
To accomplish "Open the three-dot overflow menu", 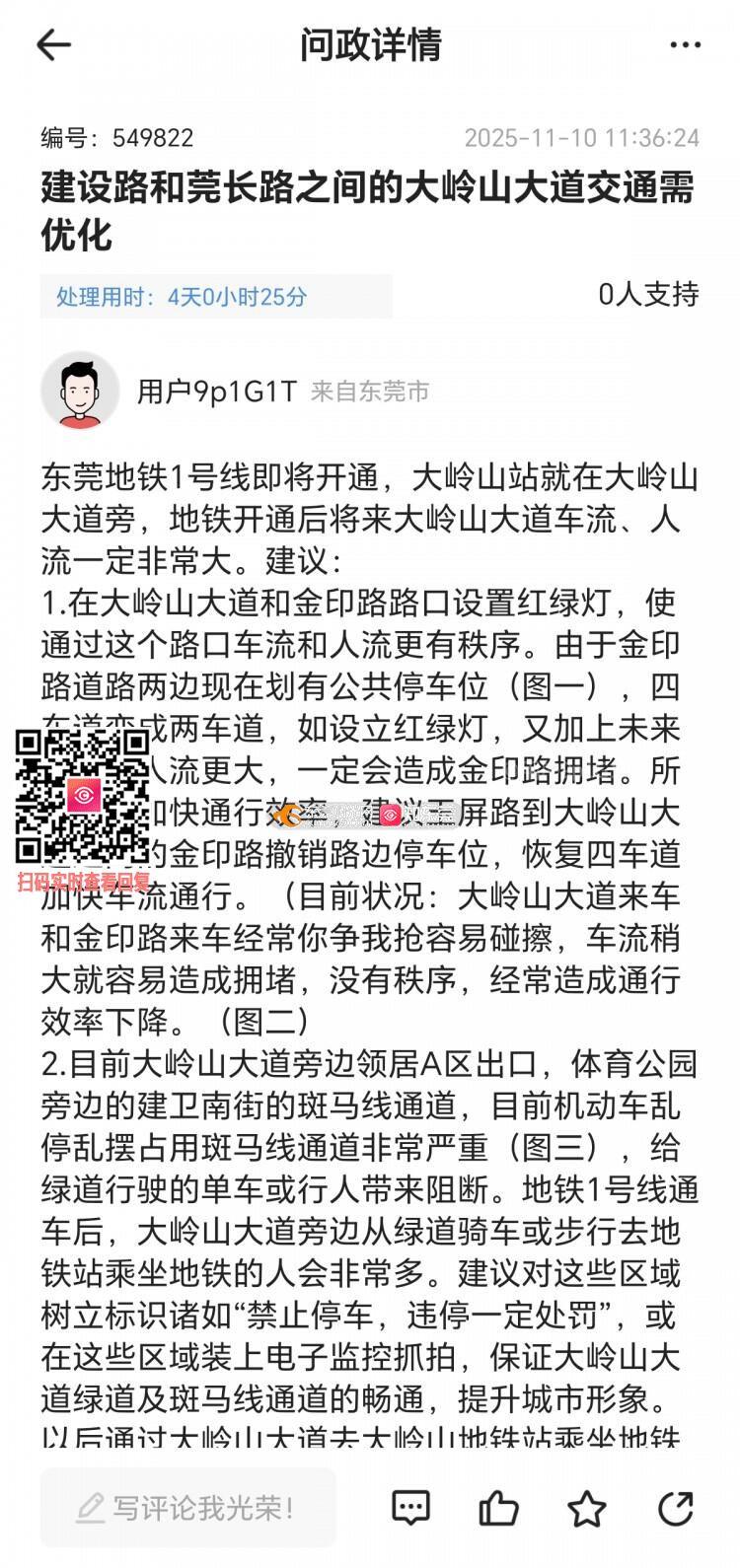I will coord(685,45).
